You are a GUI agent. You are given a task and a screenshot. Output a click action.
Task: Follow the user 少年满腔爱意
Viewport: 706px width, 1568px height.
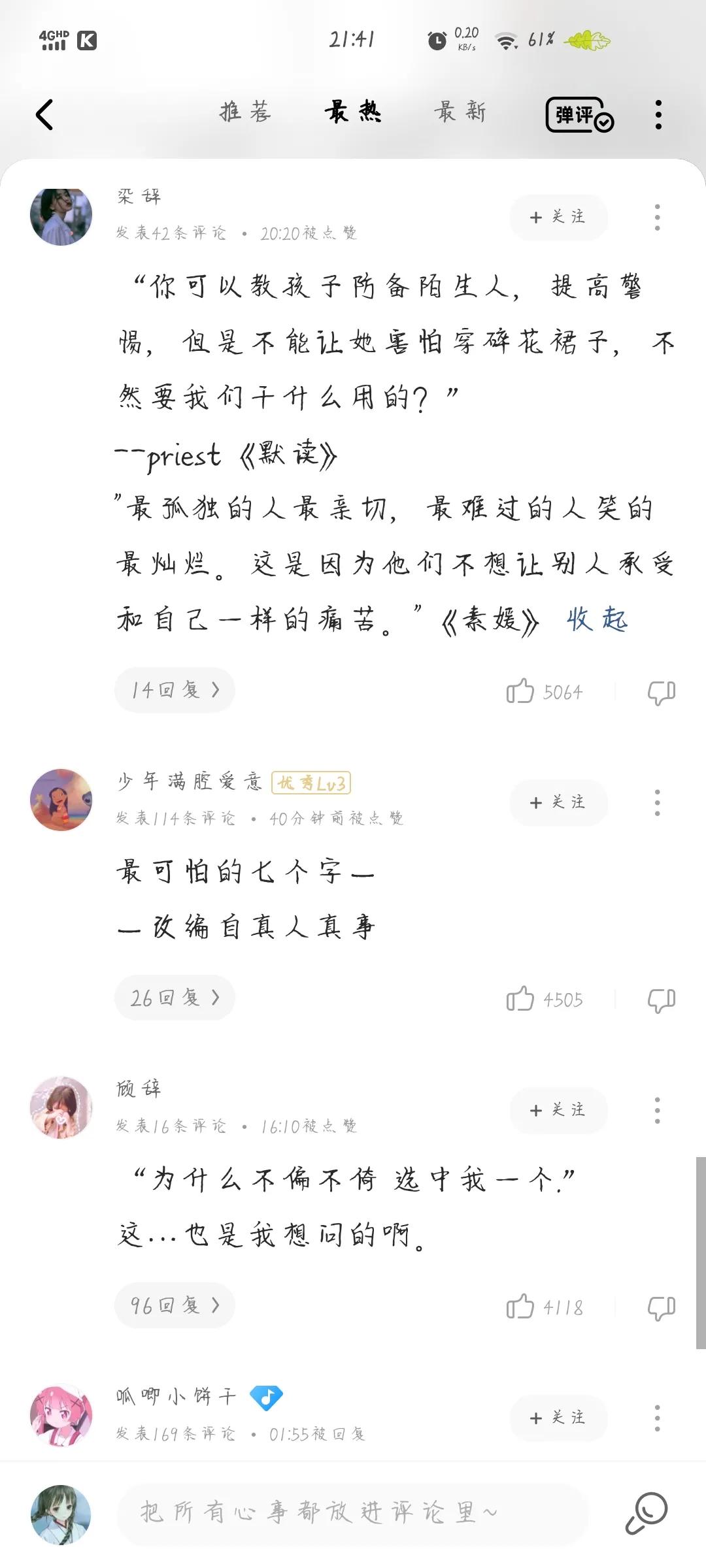coord(559,802)
